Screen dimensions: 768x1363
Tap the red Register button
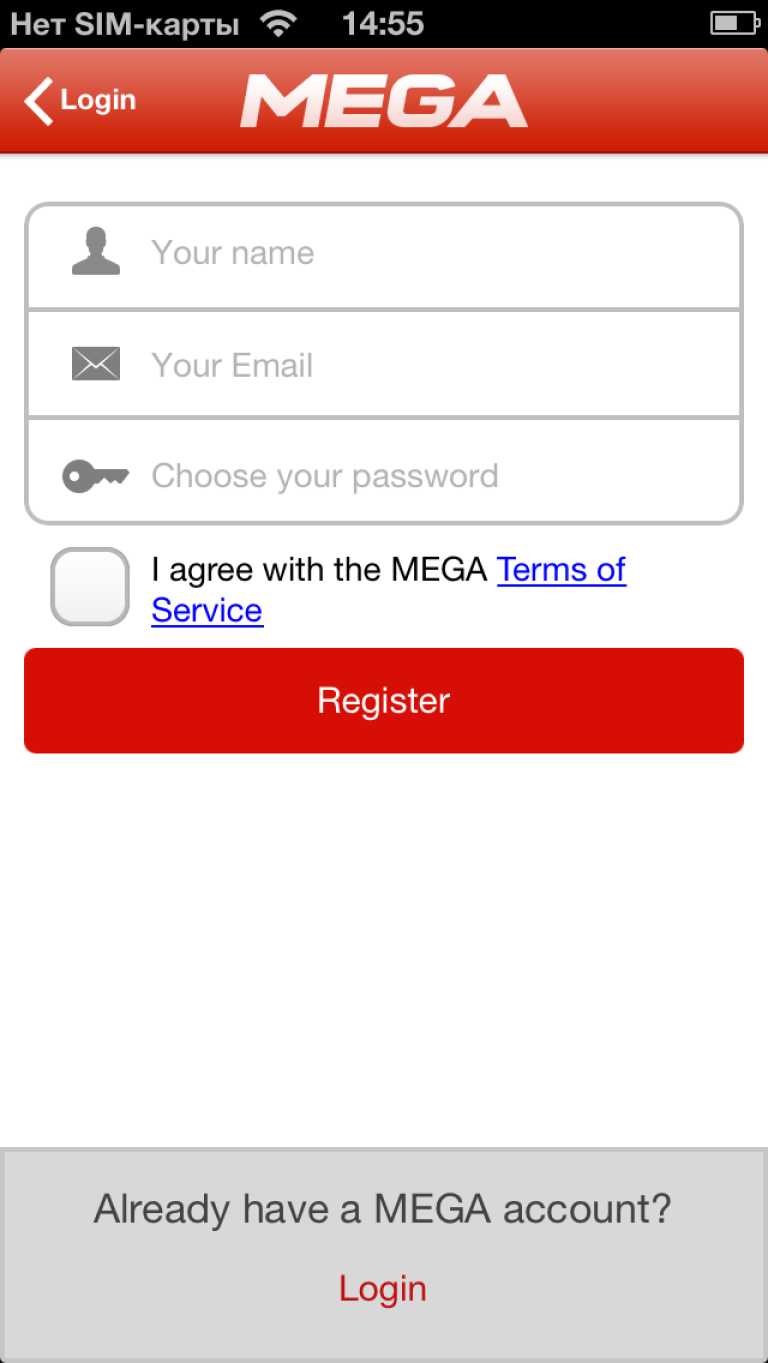(x=384, y=701)
